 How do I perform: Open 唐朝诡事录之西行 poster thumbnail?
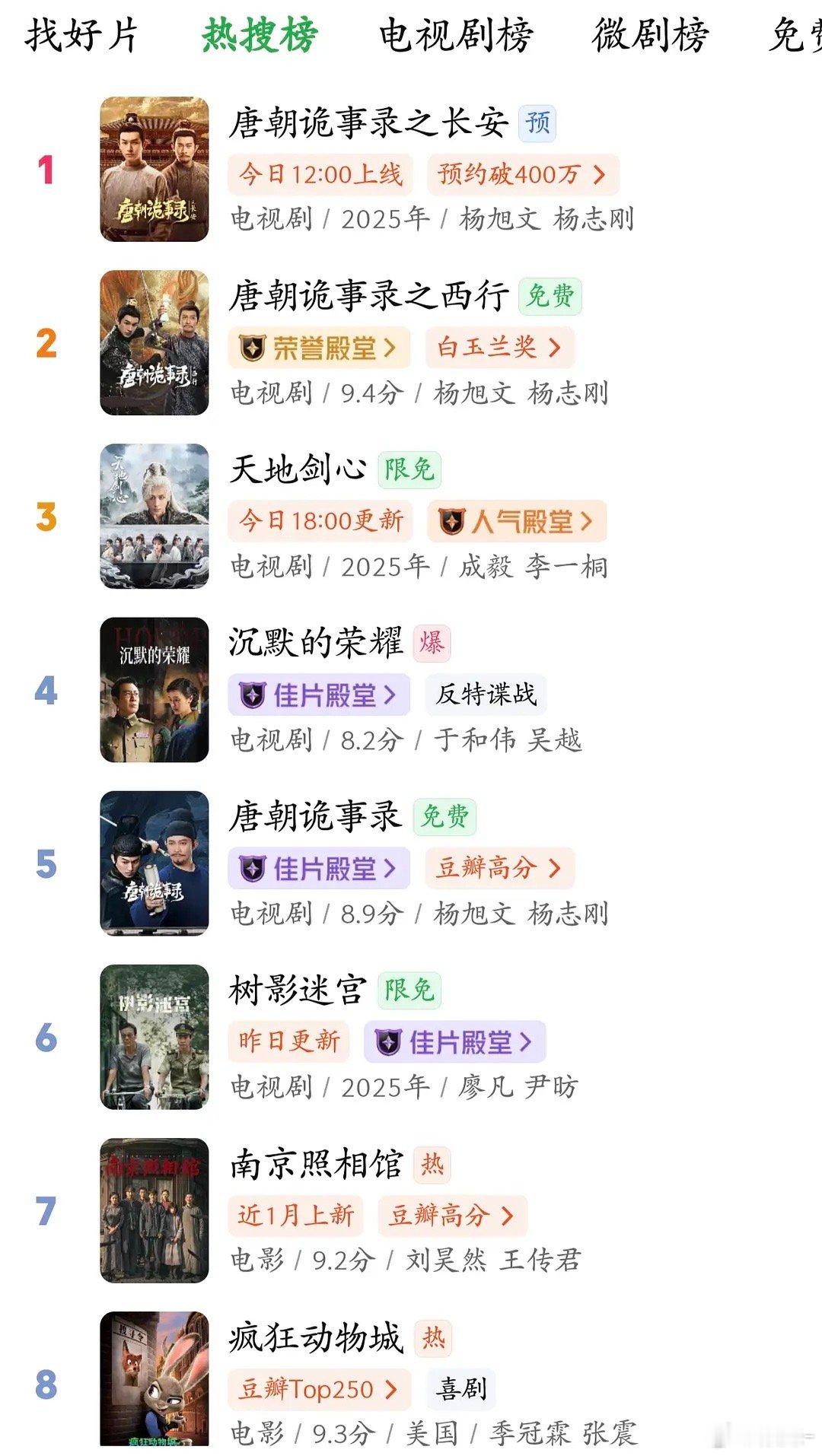pos(155,342)
